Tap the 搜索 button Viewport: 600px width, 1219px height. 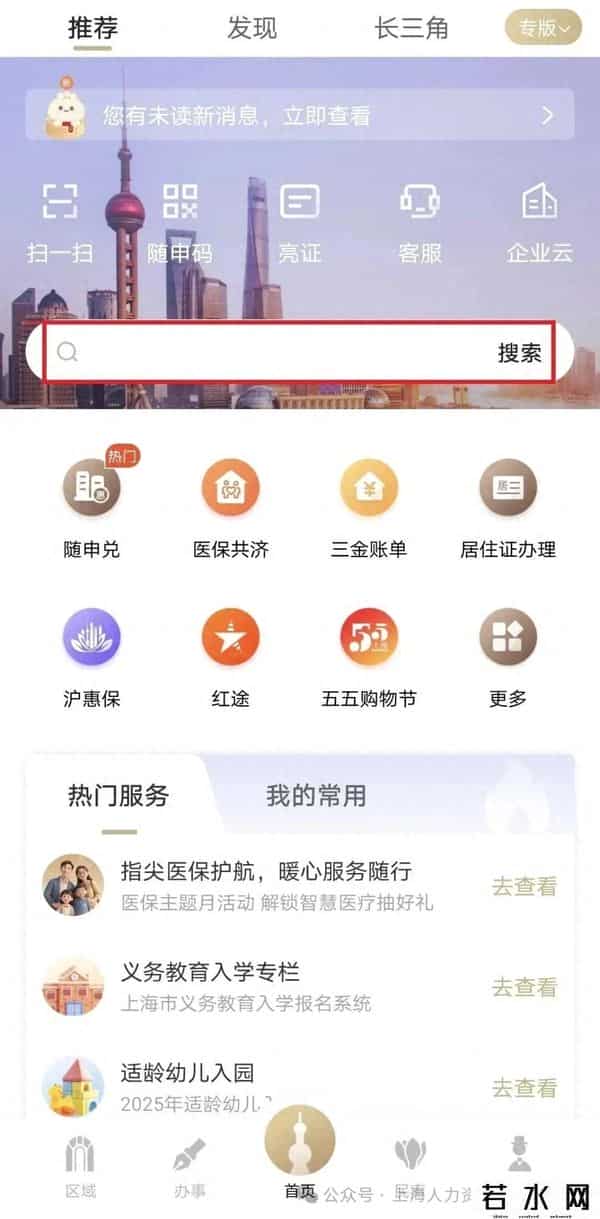[520, 352]
